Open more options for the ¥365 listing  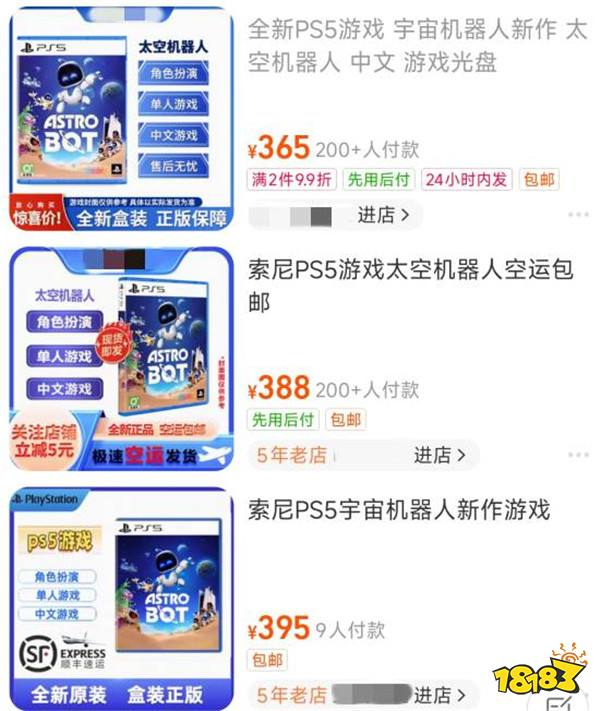click(x=578, y=214)
